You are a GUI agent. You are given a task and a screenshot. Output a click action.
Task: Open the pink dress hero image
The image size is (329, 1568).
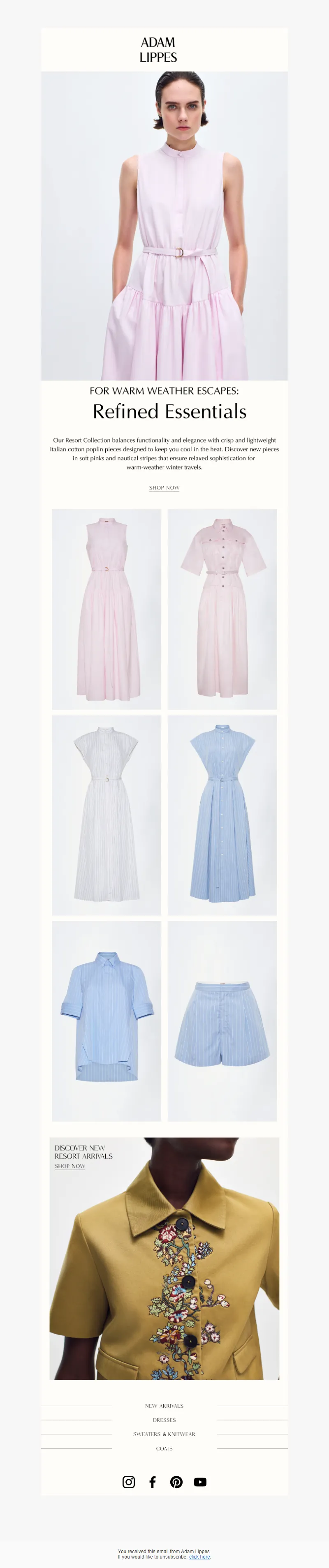tap(164, 225)
